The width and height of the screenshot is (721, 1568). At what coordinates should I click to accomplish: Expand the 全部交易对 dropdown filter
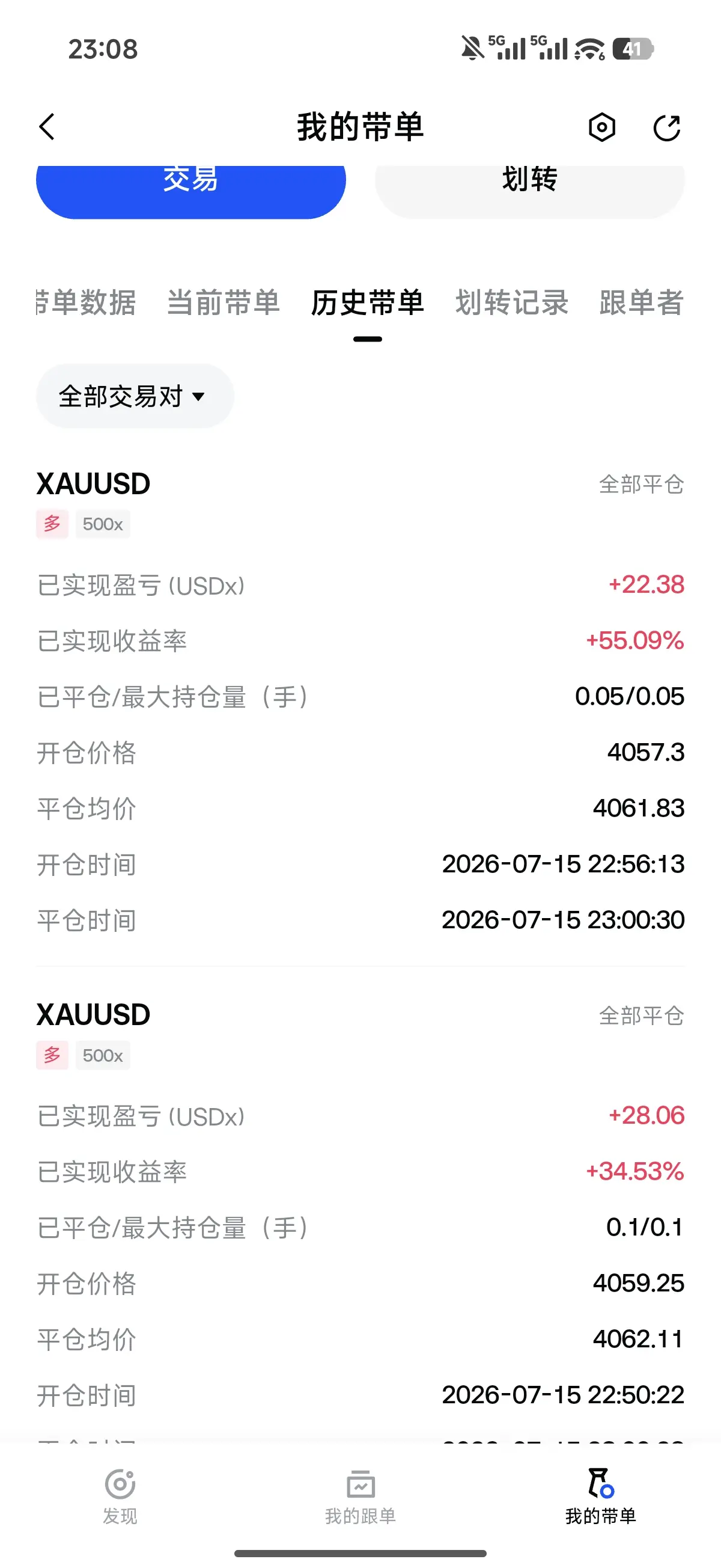coord(135,396)
